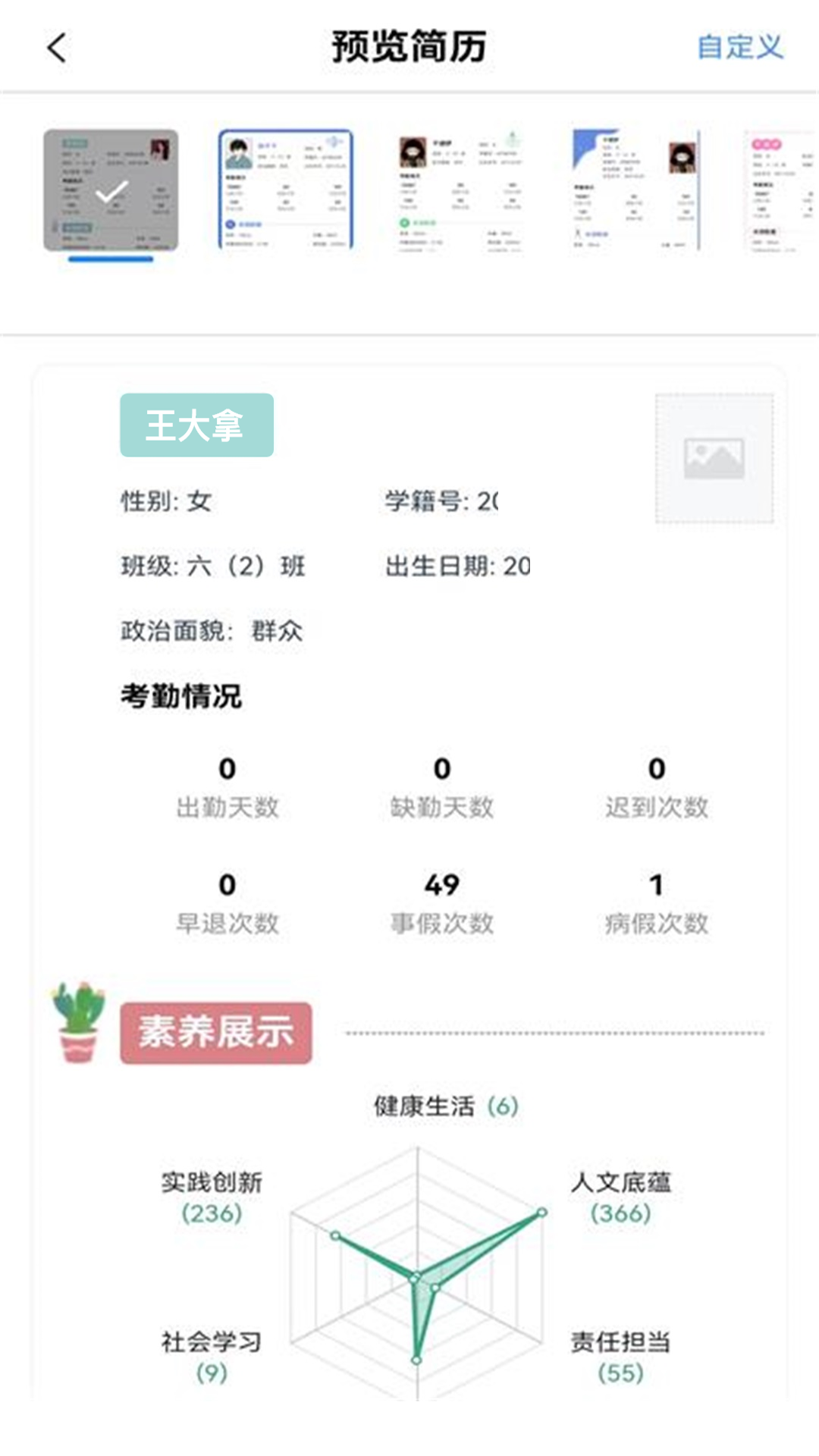Click the 考勤情况 section heading
The image size is (819, 1456).
180,697
